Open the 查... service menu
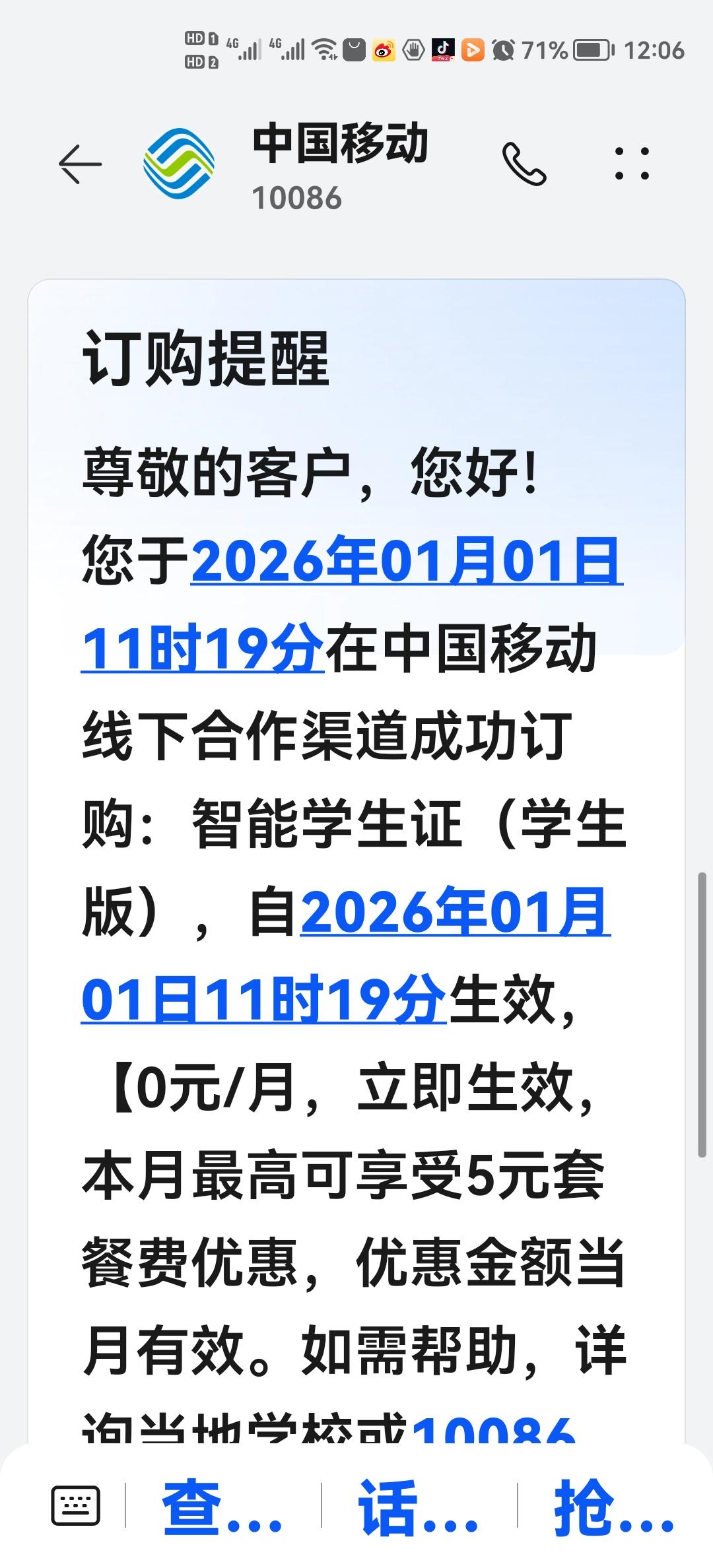Image resolution: width=713 pixels, height=1568 pixels. tap(222, 1507)
